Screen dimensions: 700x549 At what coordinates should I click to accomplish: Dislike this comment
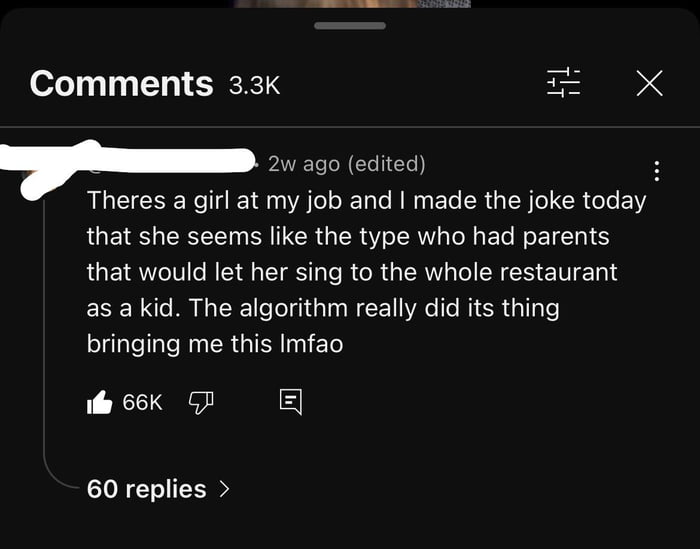(201, 402)
